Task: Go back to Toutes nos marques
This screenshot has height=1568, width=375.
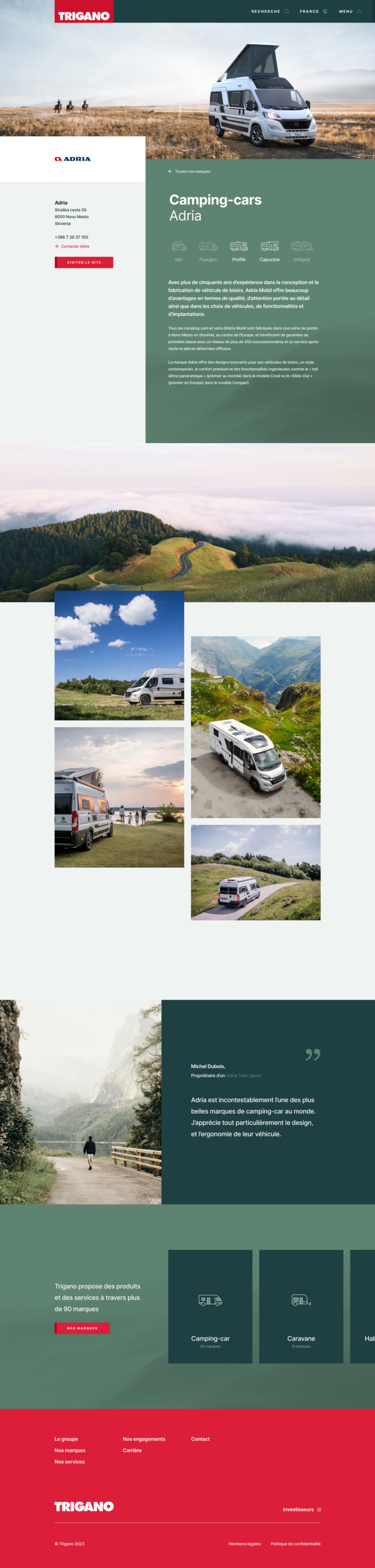Action: pyautogui.click(x=189, y=171)
